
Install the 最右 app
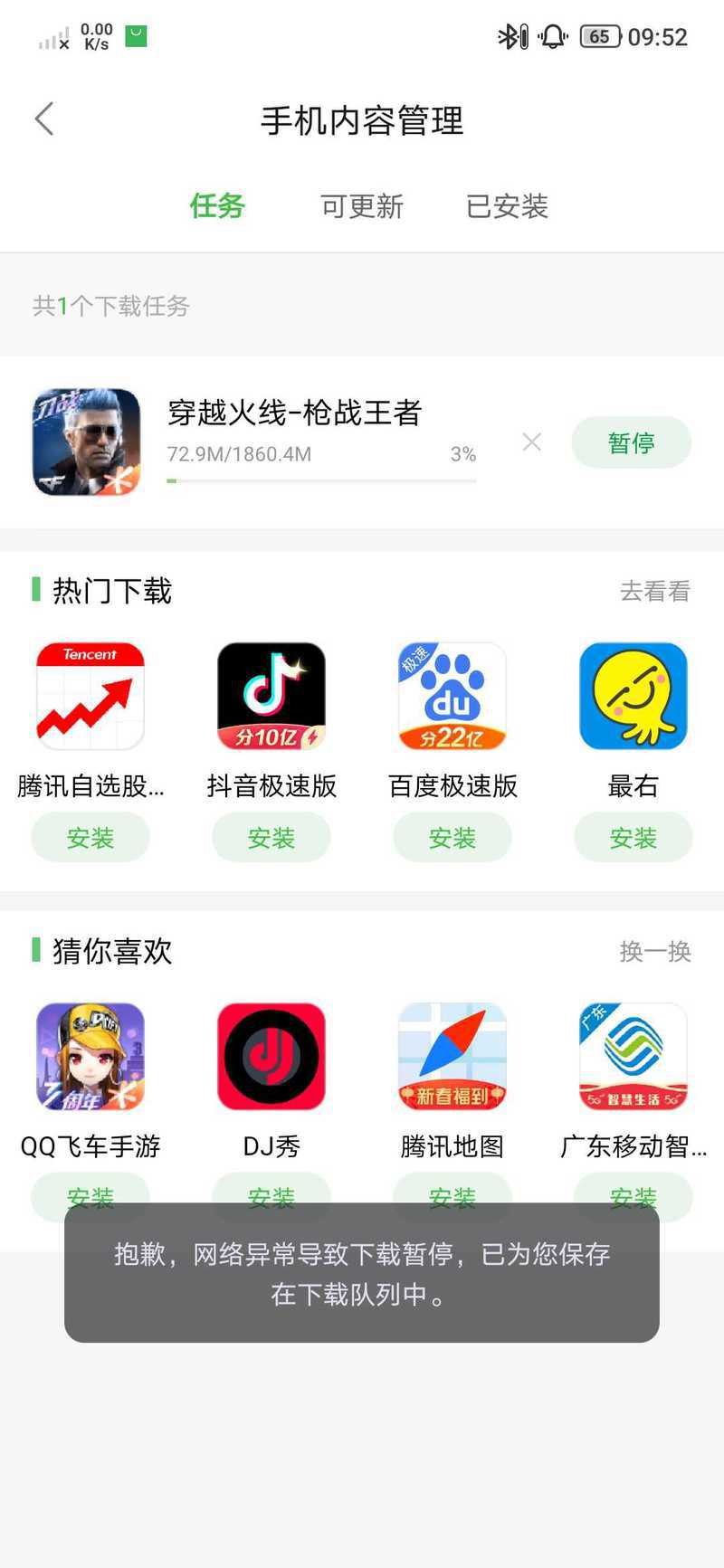pos(633,838)
